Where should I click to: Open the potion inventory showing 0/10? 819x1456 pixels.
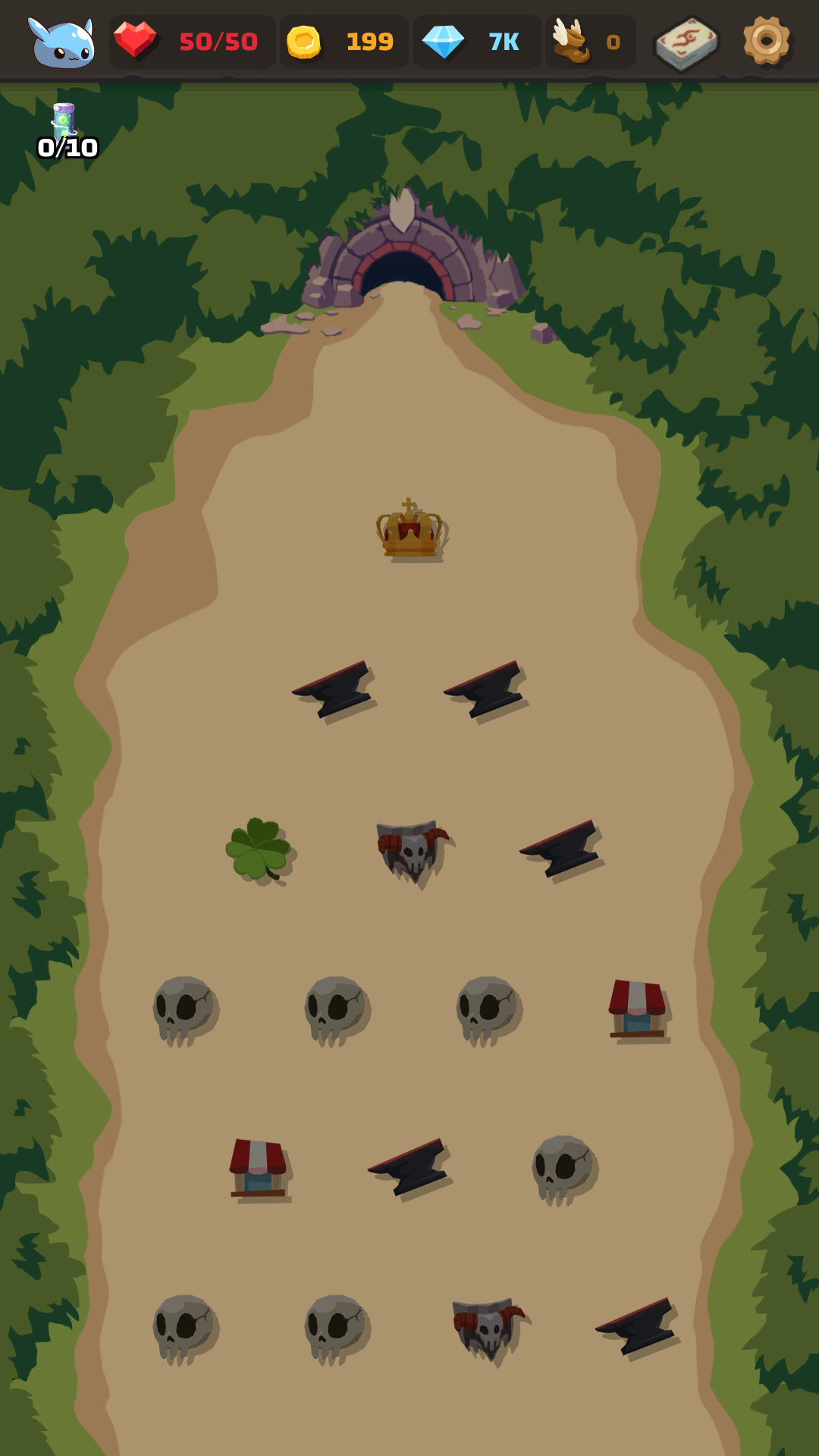67,132
